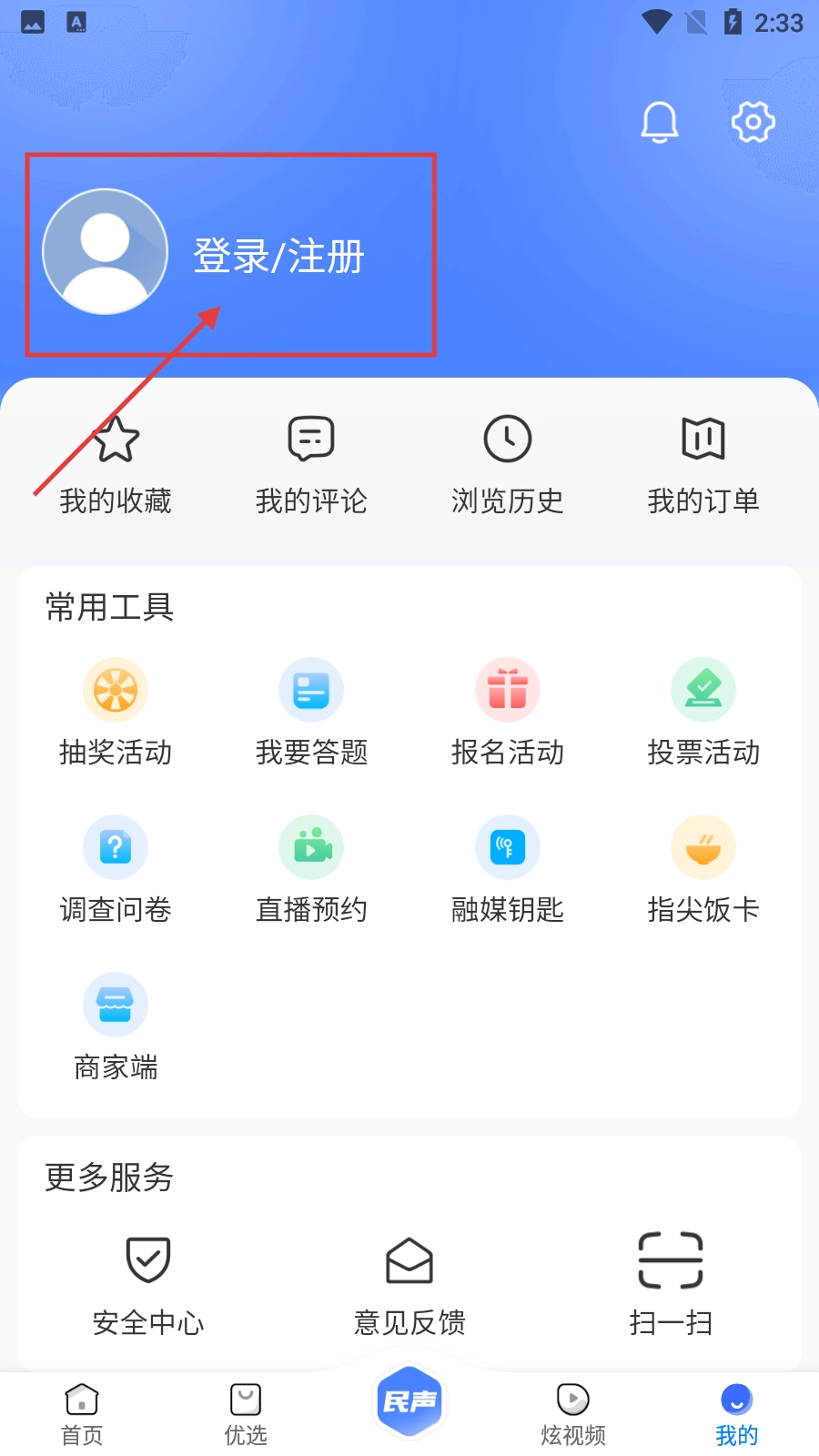Open 调查问卷 survey tool
This screenshot has height=1456, width=819.
[x=116, y=869]
